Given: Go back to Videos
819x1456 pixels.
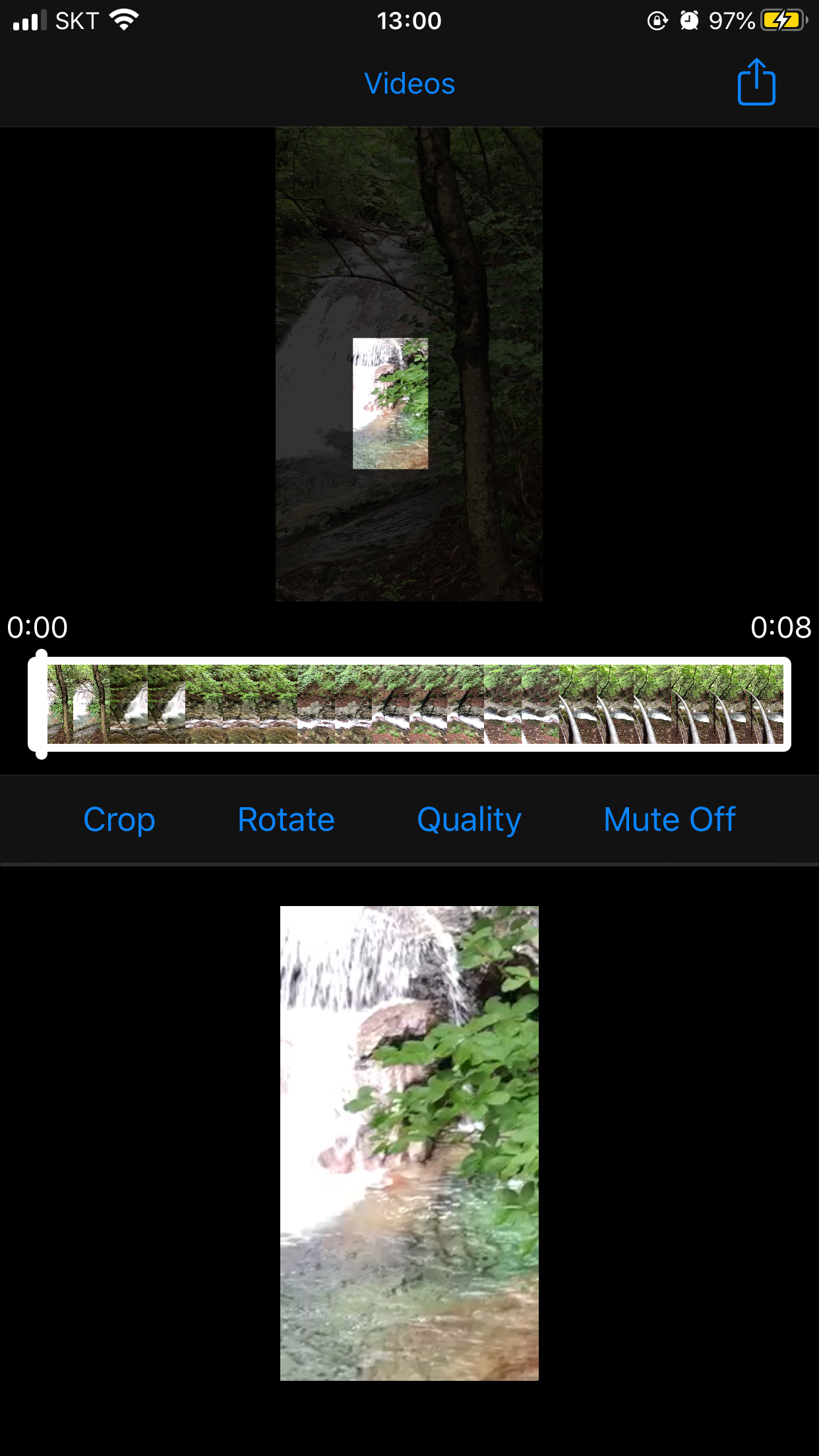Looking at the screenshot, I should (x=409, y=84).
